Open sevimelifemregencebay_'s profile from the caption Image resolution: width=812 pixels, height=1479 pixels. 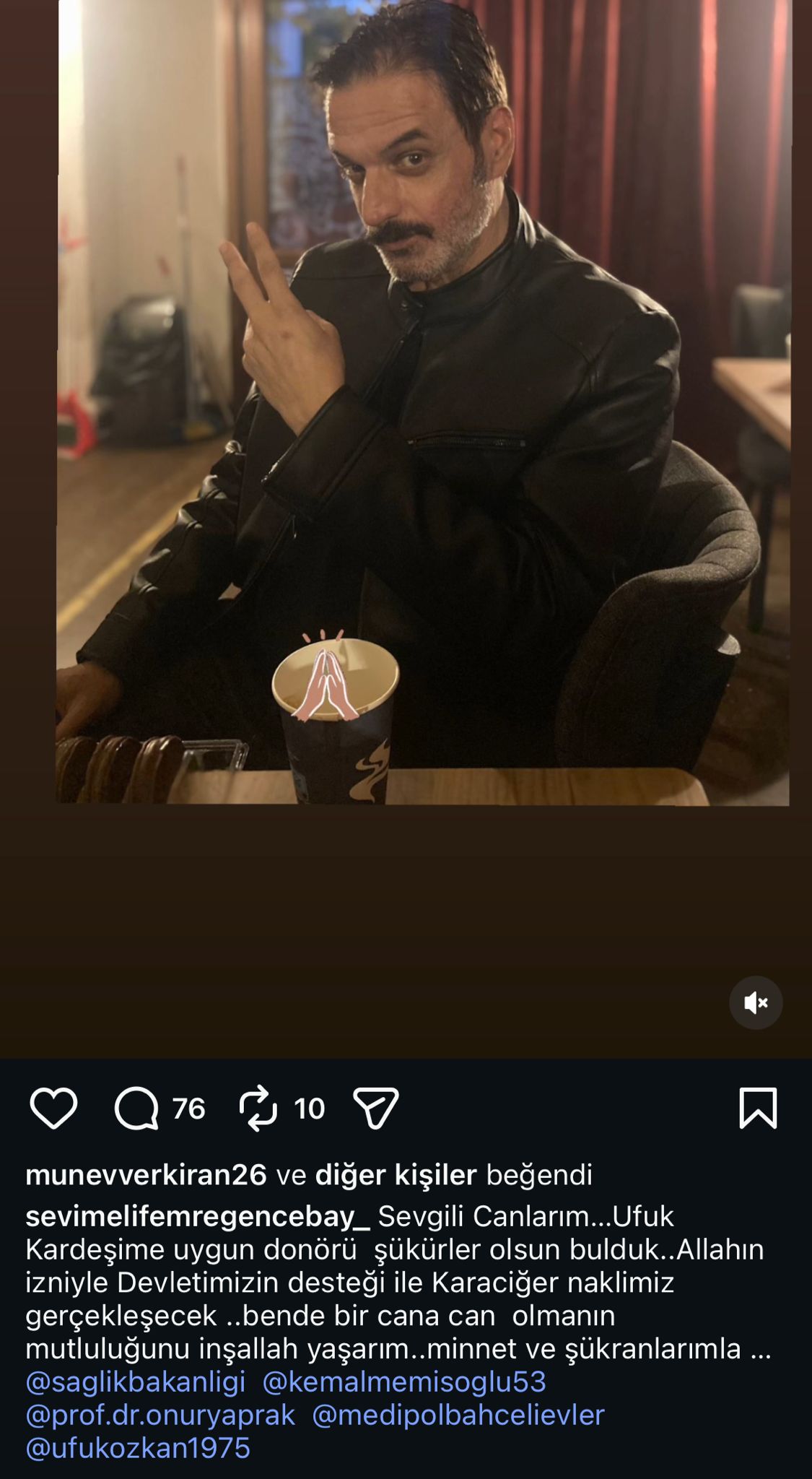click(197, 1217)
